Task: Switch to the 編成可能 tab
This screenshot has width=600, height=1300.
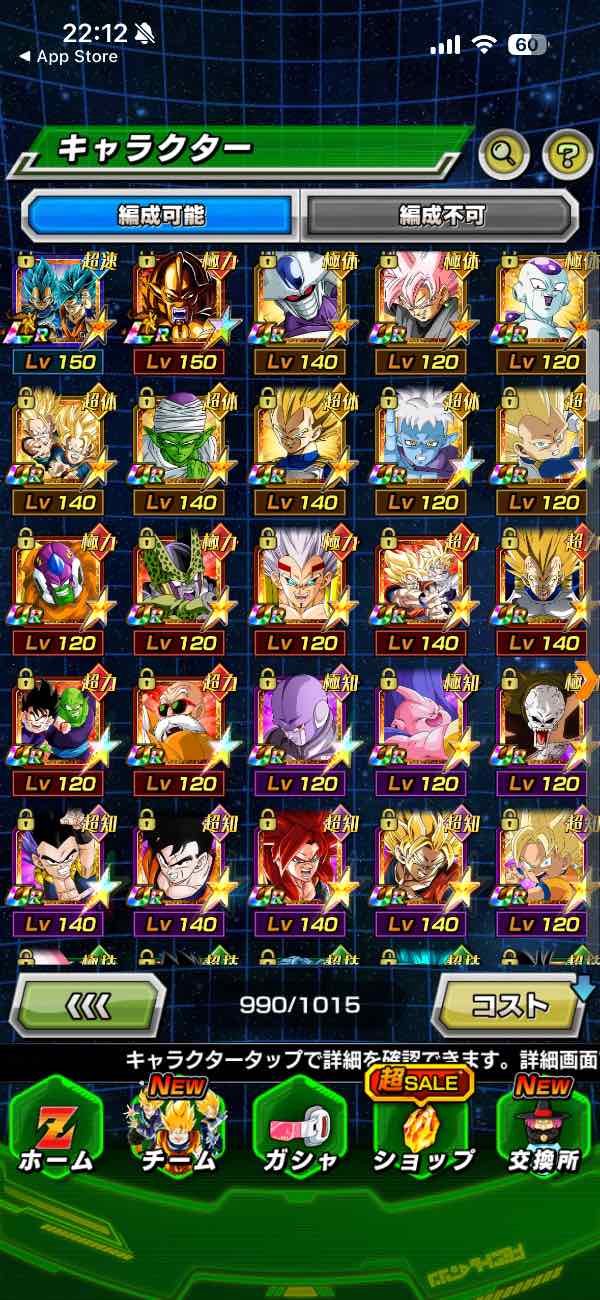Action: pos(161,215)
